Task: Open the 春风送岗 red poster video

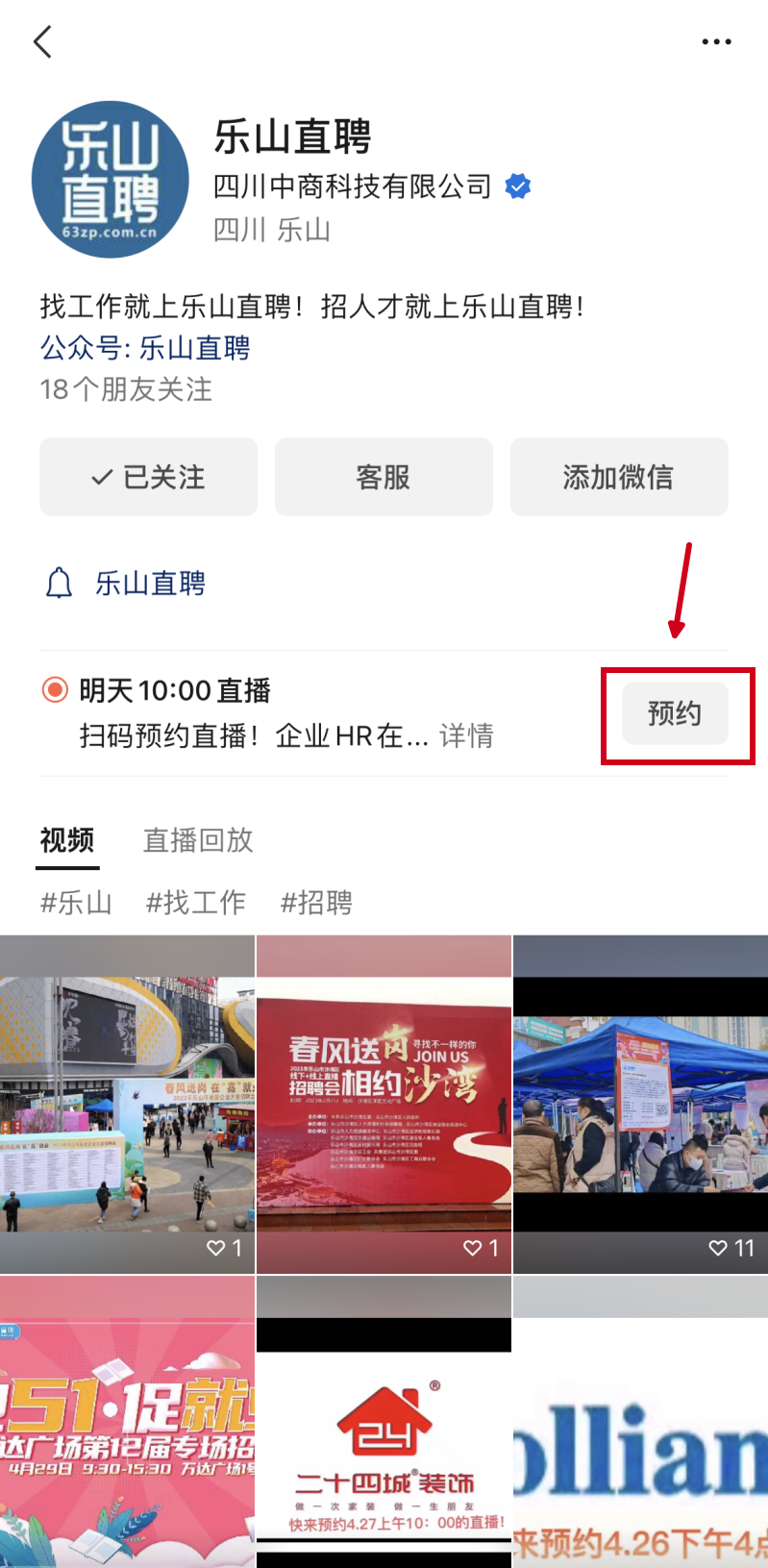Action: pyautogui.click(x=384, y=1105)
